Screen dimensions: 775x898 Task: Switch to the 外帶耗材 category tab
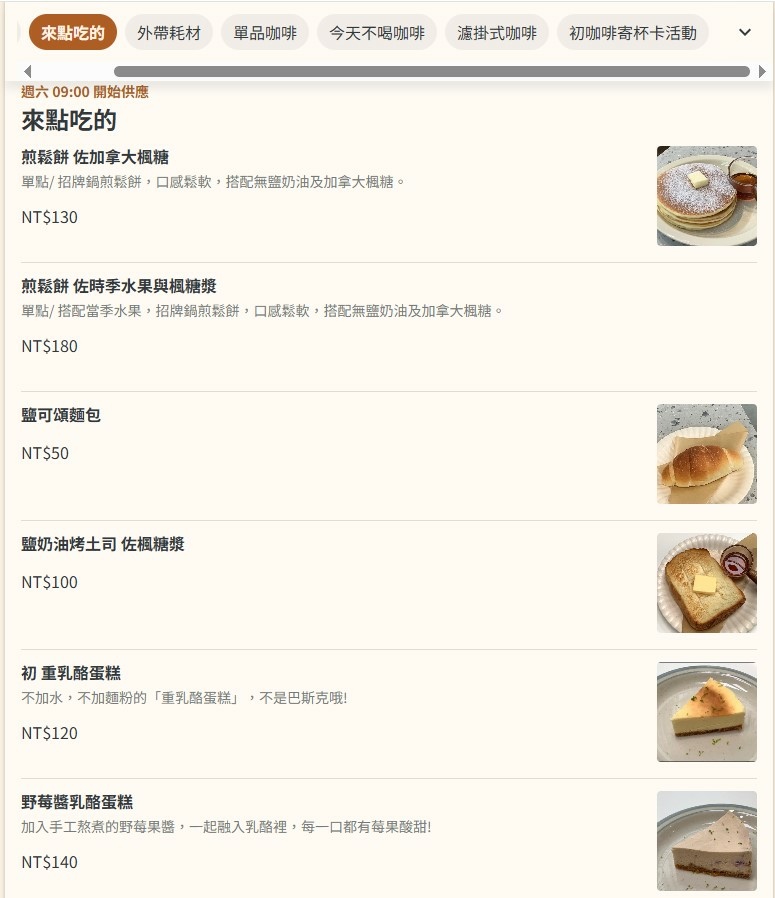click(169, 33)
